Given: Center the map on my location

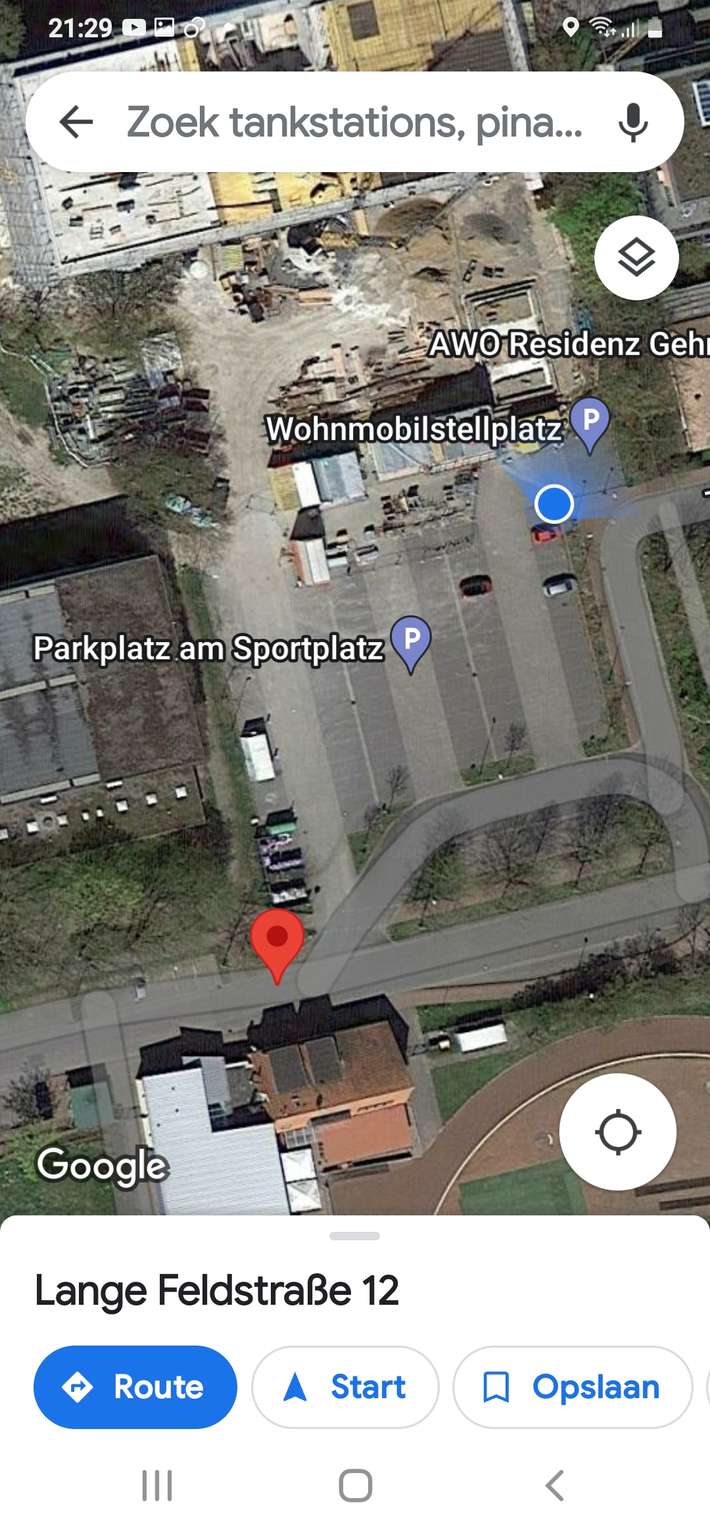Looking at the screenshot, I should pyautogui.click(x=617, y=1132).
